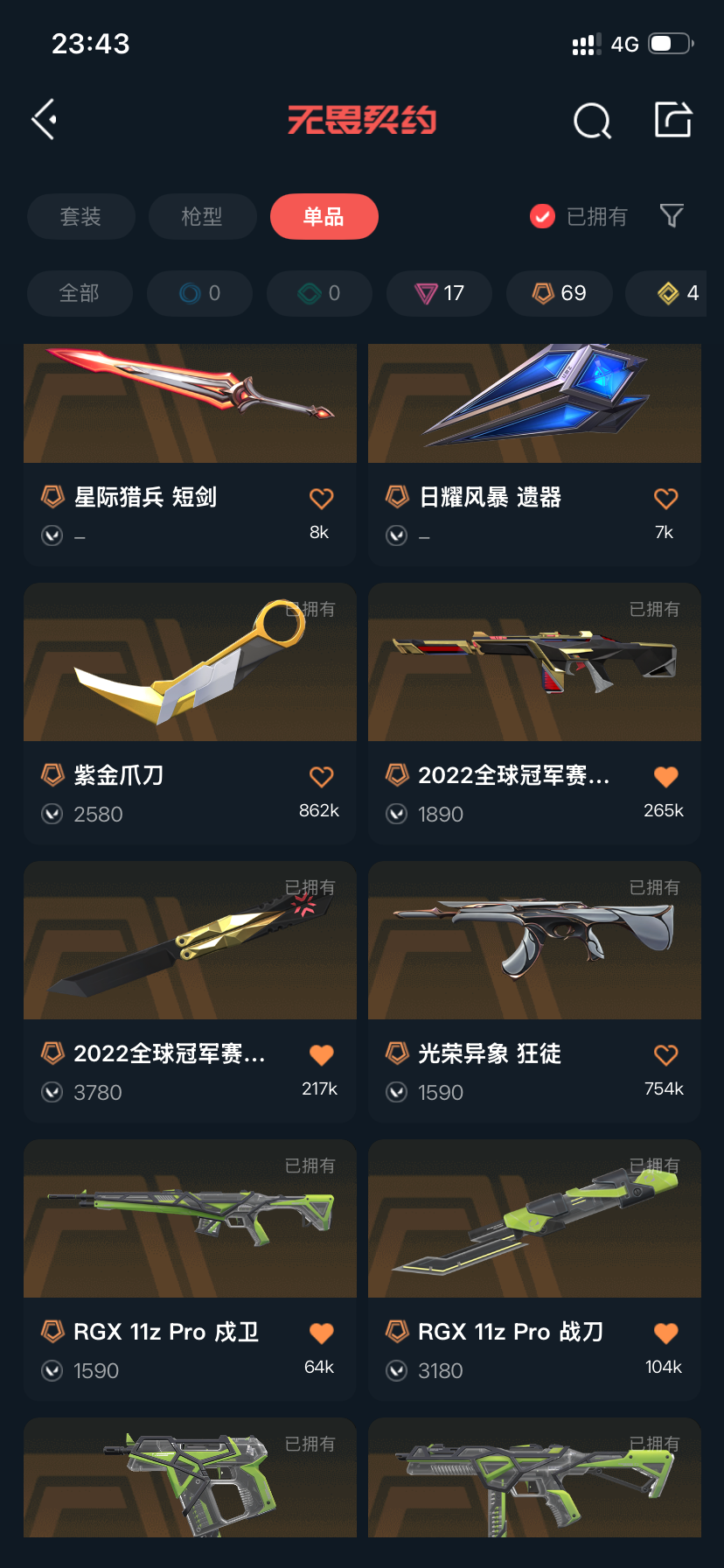Select the 全部 rarity chip

pos(80,293)
